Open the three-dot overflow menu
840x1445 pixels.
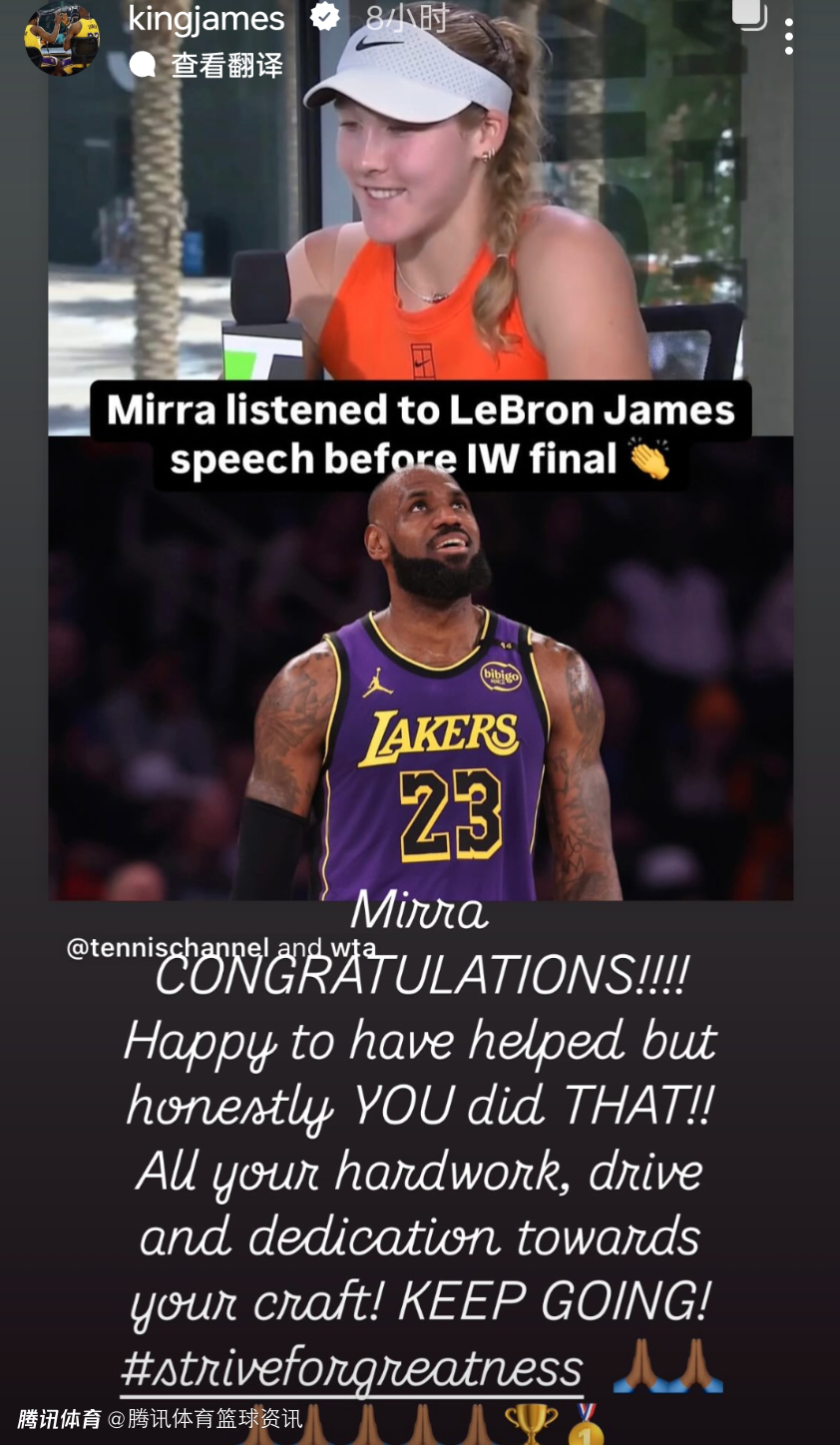[x=788, y=36]
